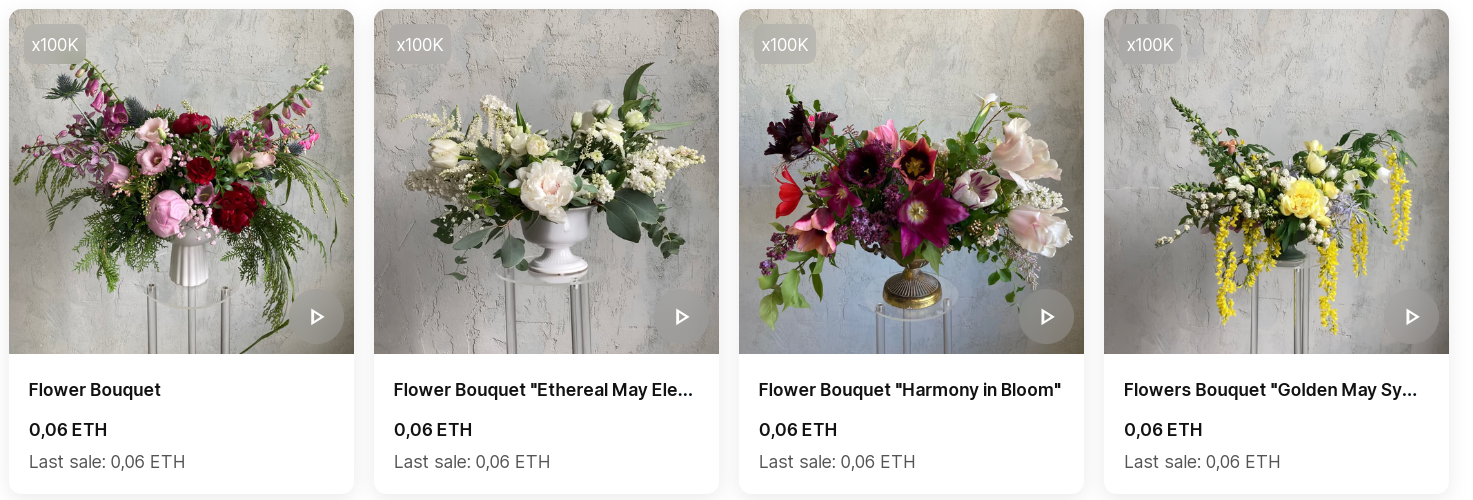Open the card titled only "Flower Bouquet"
This screenshot has height=500, width=1473.
coord(95,390)
